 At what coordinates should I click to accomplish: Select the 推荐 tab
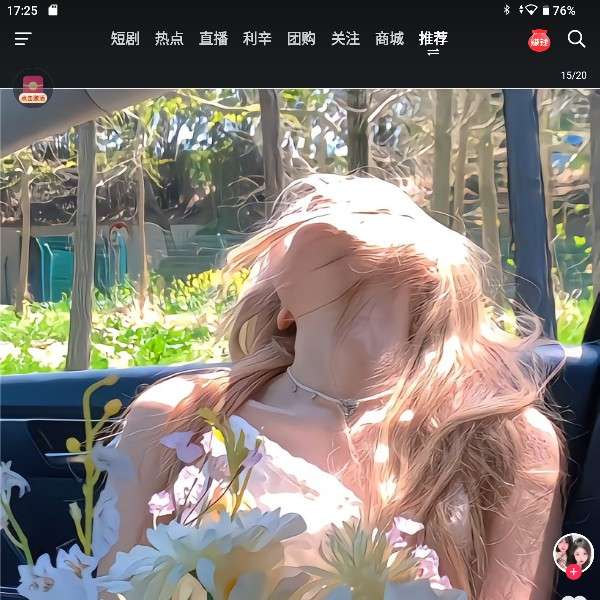pyautogui.click(x=433, y=39)
